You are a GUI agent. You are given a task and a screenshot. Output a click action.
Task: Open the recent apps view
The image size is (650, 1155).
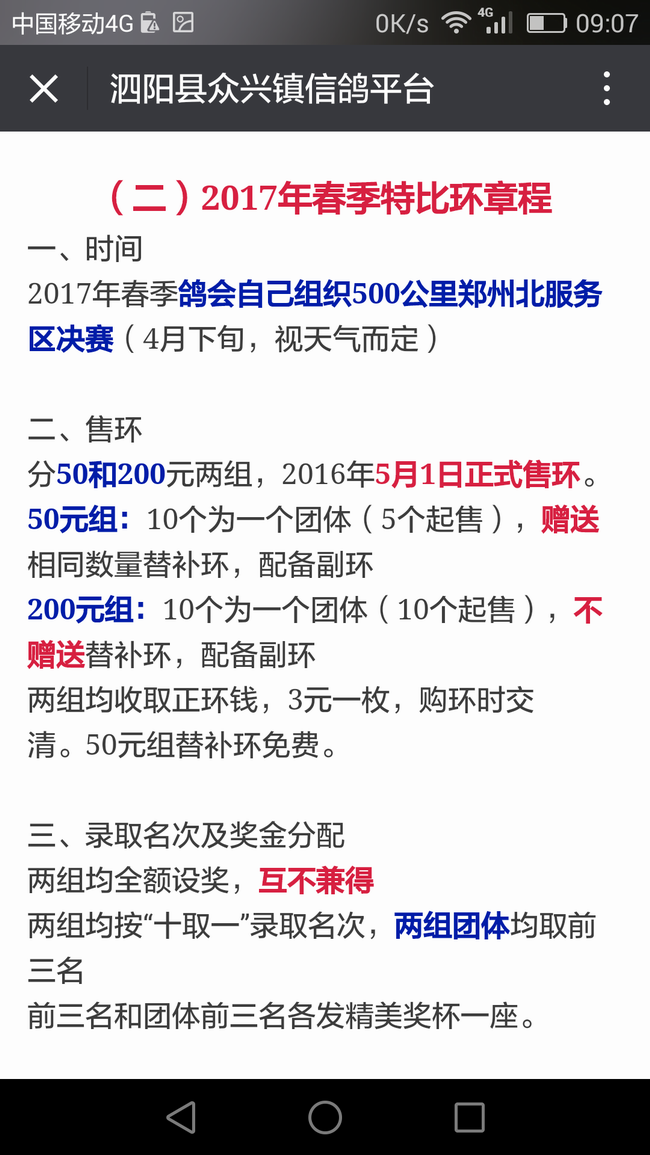click(469, 1117)
